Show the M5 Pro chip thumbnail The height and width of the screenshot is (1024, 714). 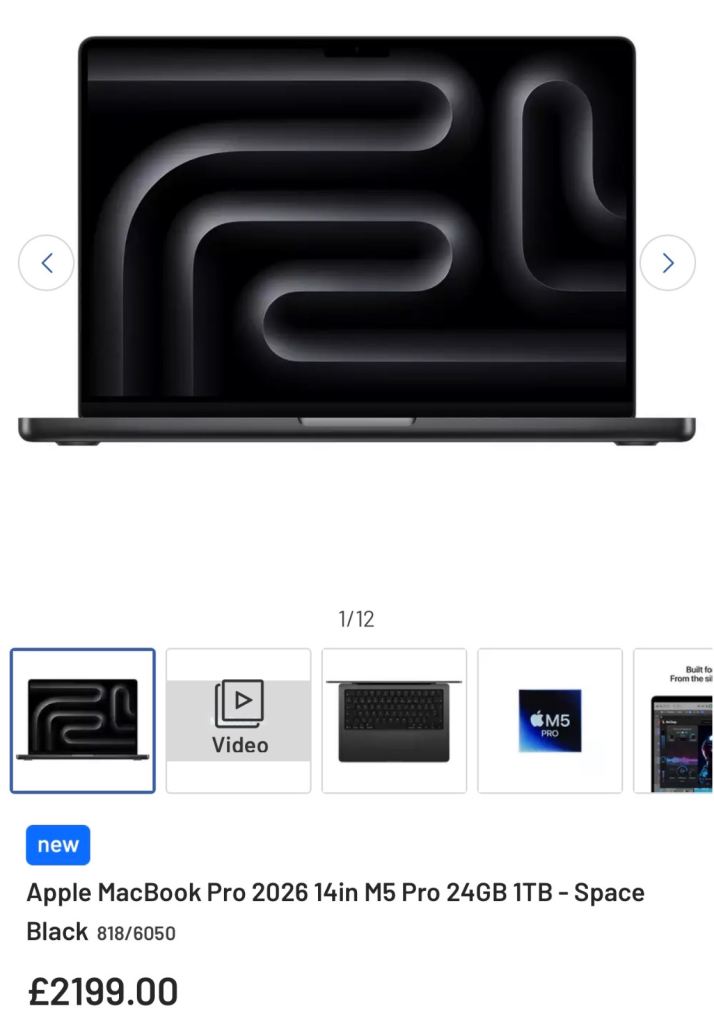(550, 720)
